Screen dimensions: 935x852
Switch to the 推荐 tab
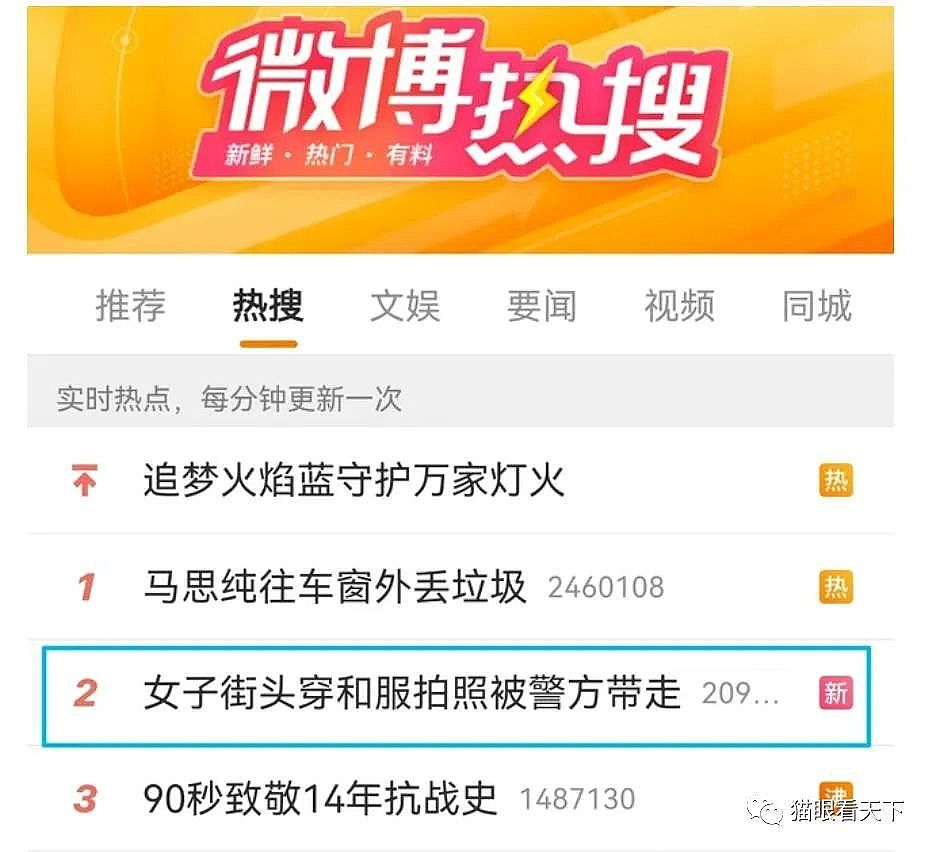[x=130, y=306]
